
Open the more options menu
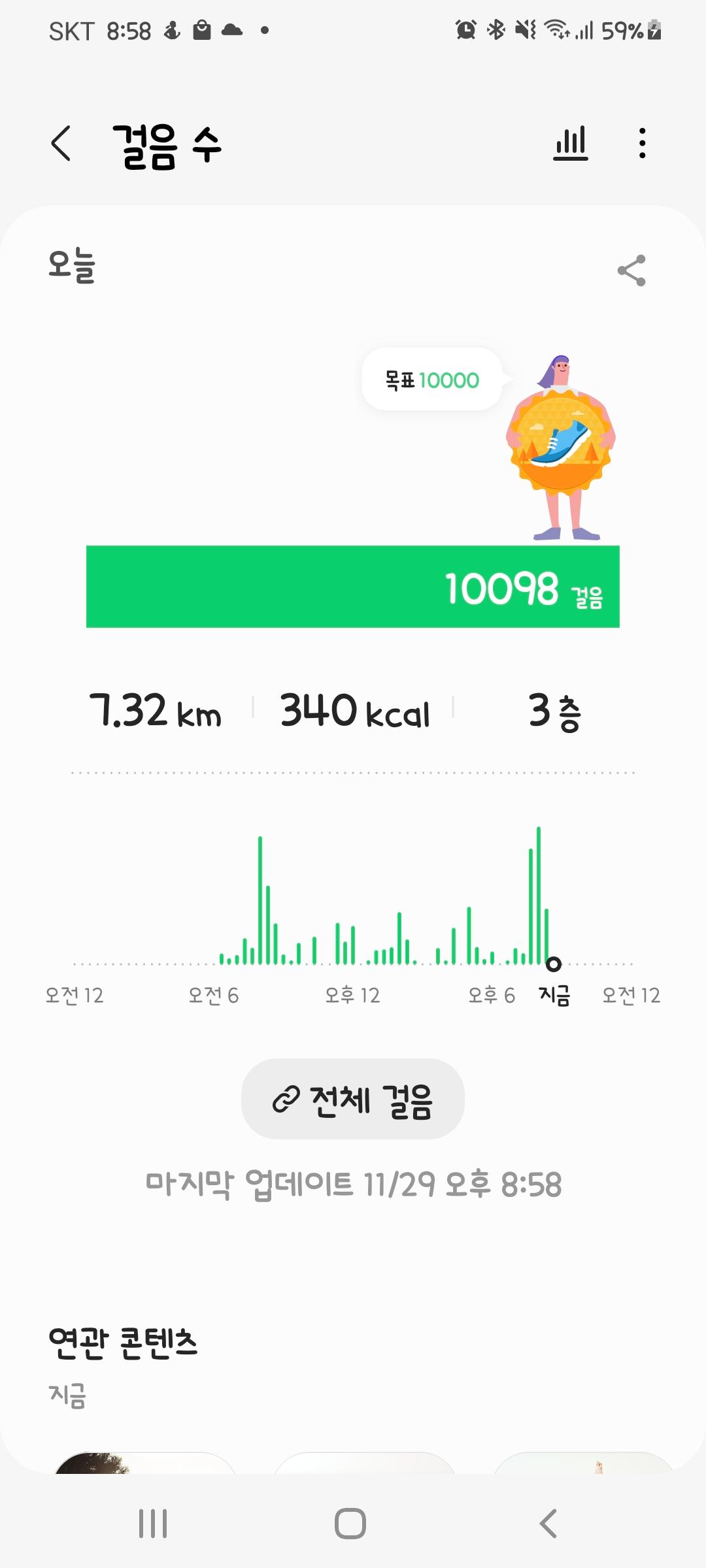[643, 143]
